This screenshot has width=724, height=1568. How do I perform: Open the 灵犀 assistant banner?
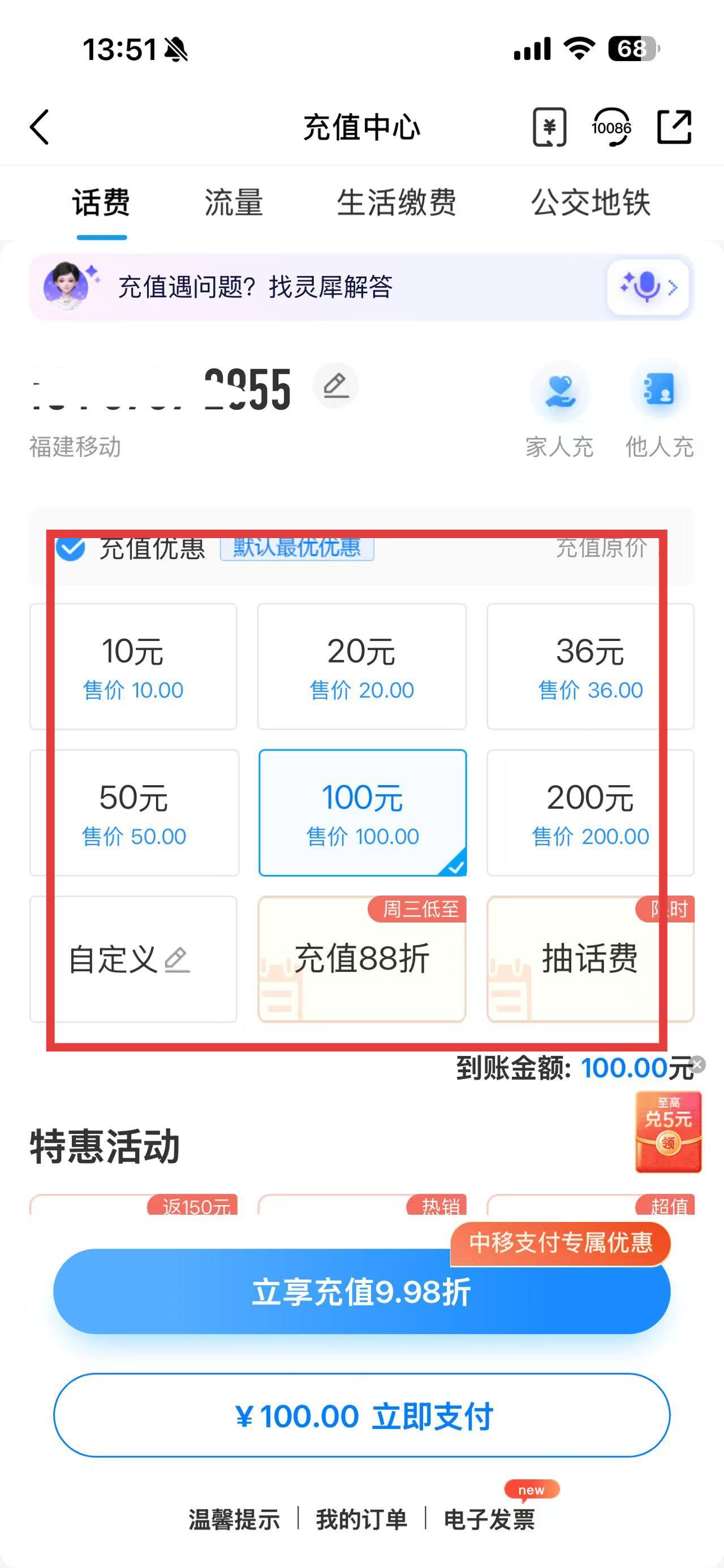click(x=361, y=287)
